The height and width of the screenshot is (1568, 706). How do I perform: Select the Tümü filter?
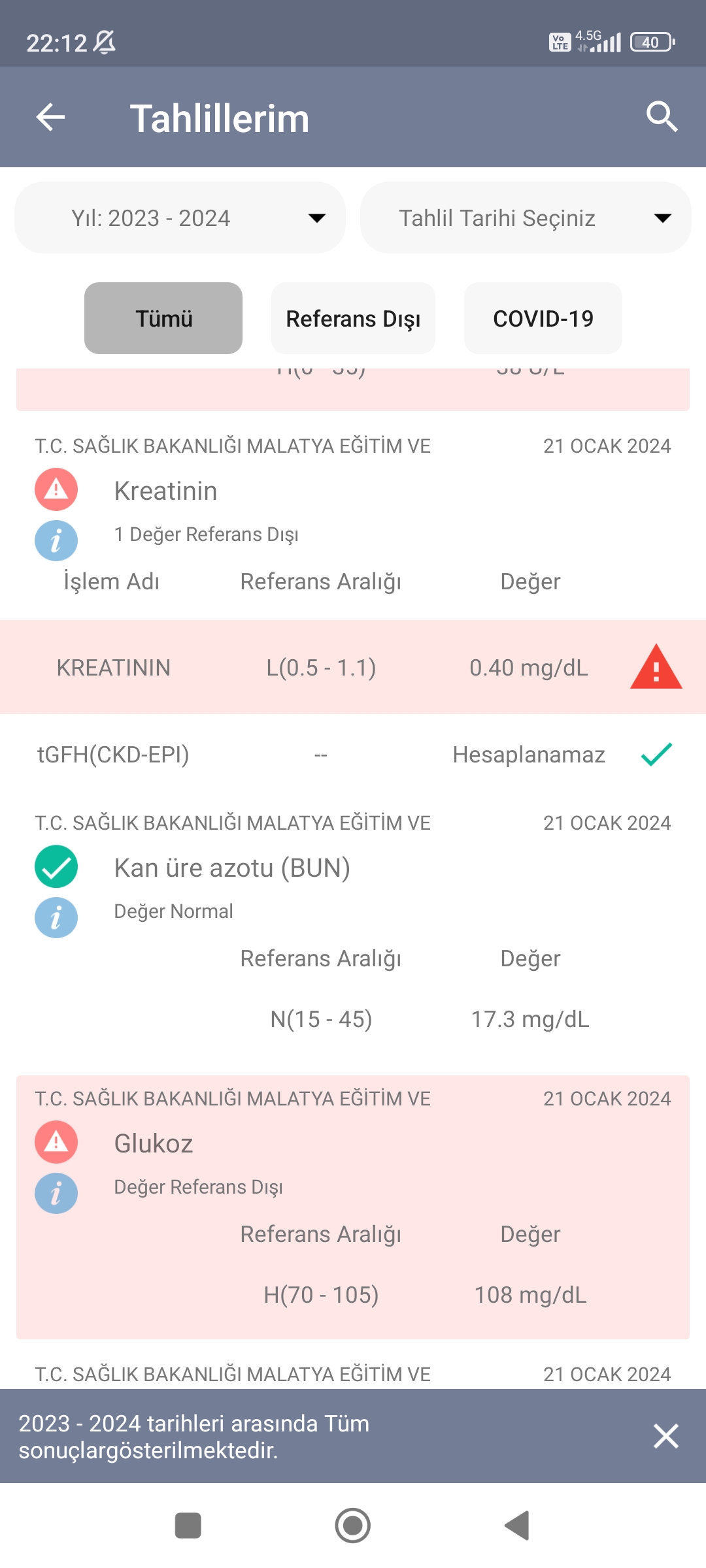coord(163,318)
